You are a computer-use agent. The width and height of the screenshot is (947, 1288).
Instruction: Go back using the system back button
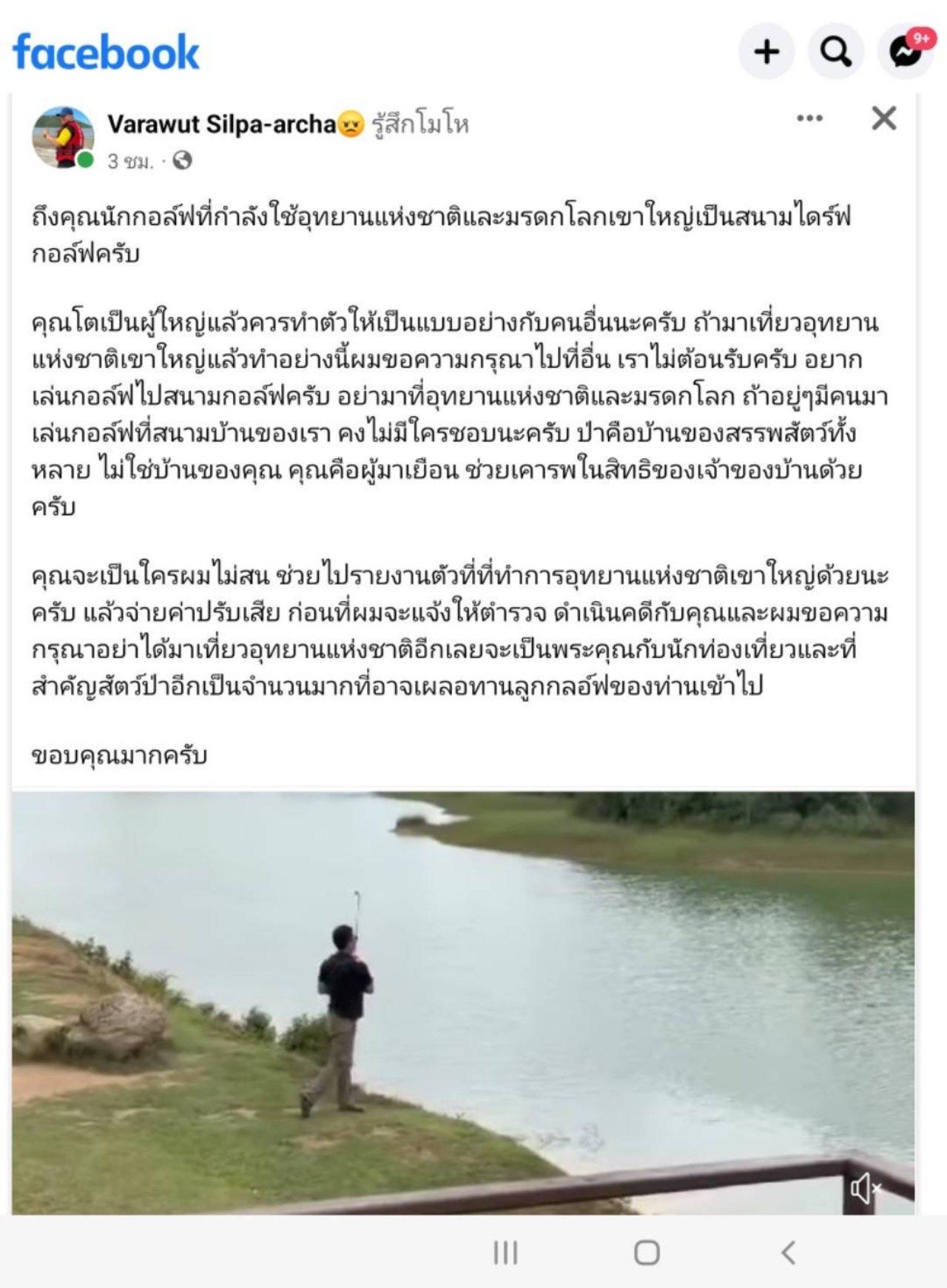point(789,1252)
